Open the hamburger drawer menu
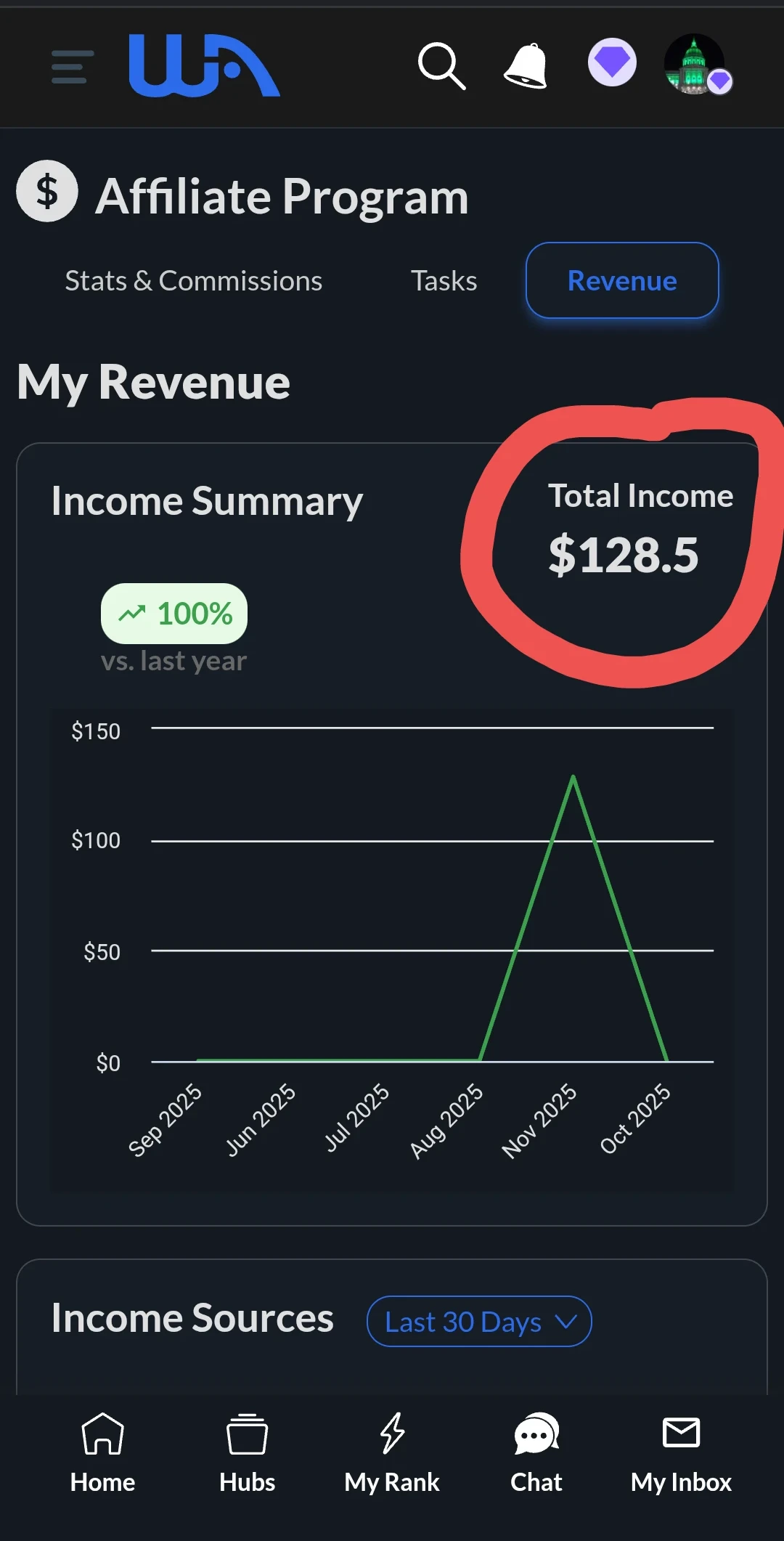The height and width of the screenshot is (1541, 784). point(72,67)
